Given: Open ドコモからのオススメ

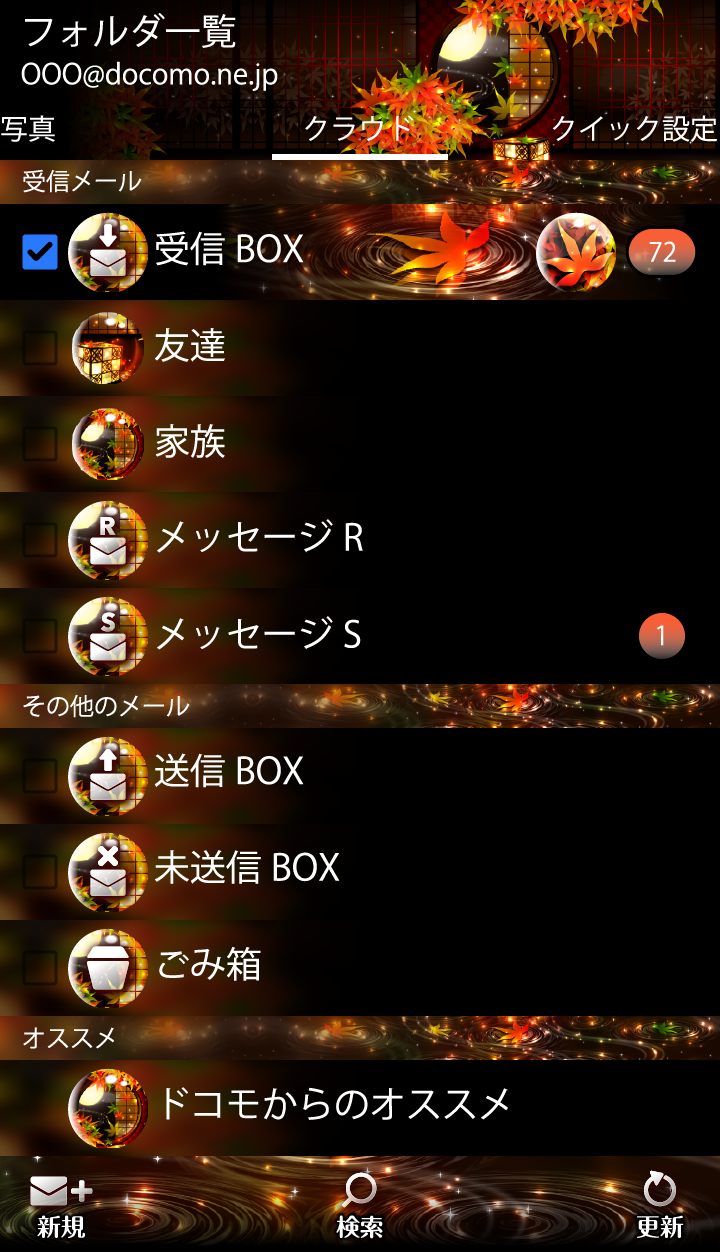Looking at the screenshot, I should (334, 1105).
